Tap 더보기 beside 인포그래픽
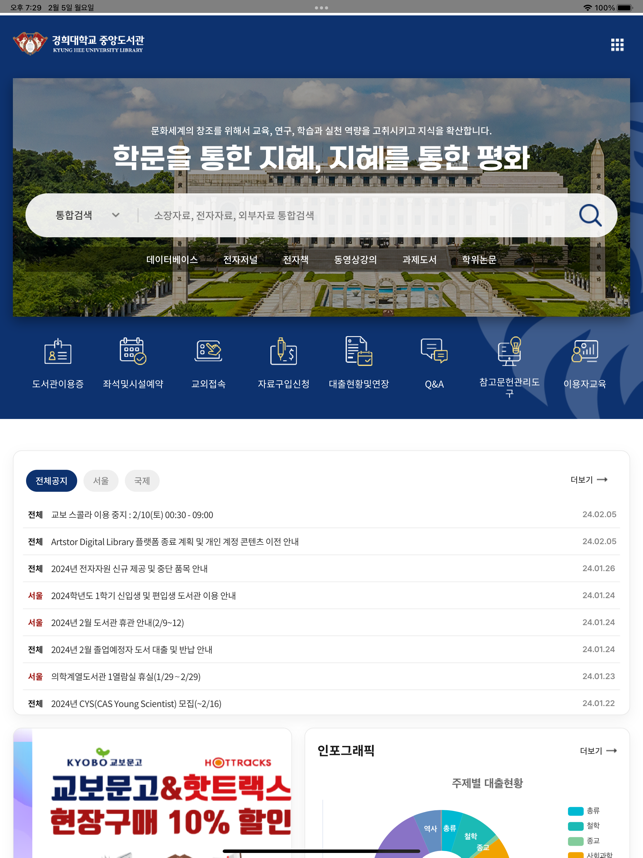Viewport: 643px width, 858px height. point(598,751)
